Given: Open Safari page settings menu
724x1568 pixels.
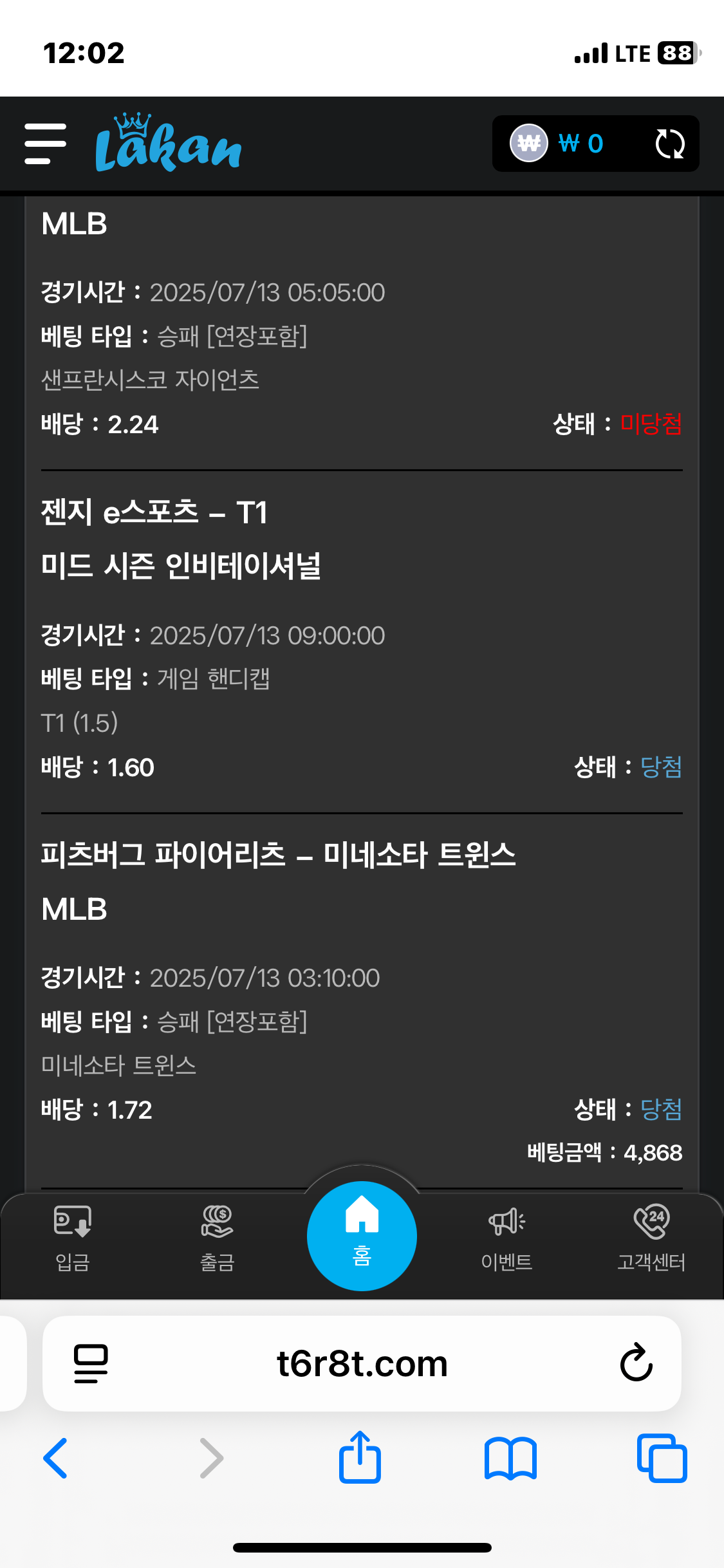Looking at the screenshot, I should tap(91, 1363).
